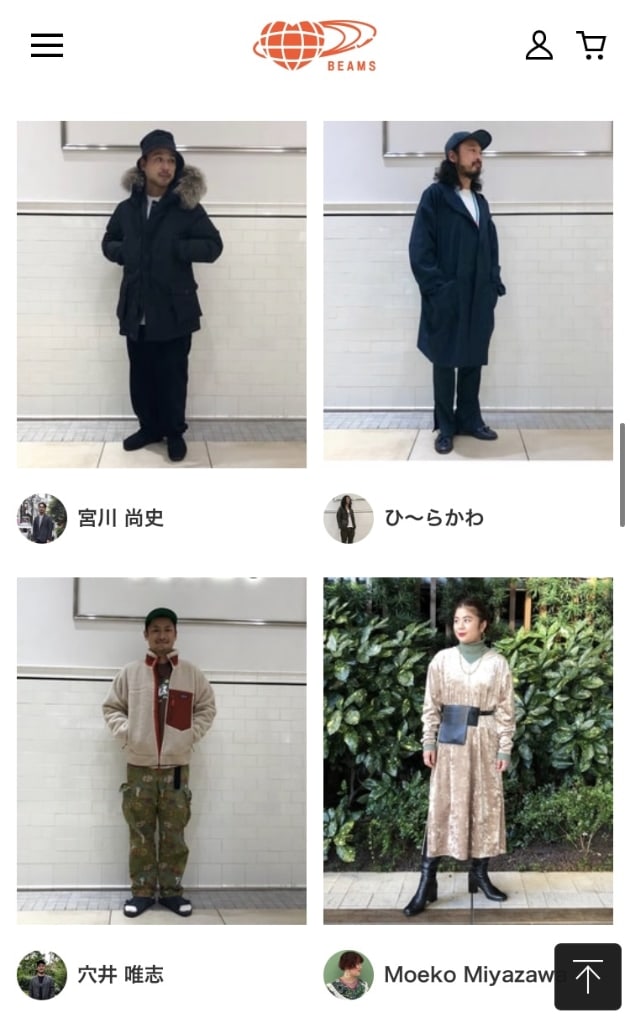The height and width of the screenshot is (1023, 630).
Task: Open Moeko Miyazawa's outfit photo
Action: click(468, 750)
